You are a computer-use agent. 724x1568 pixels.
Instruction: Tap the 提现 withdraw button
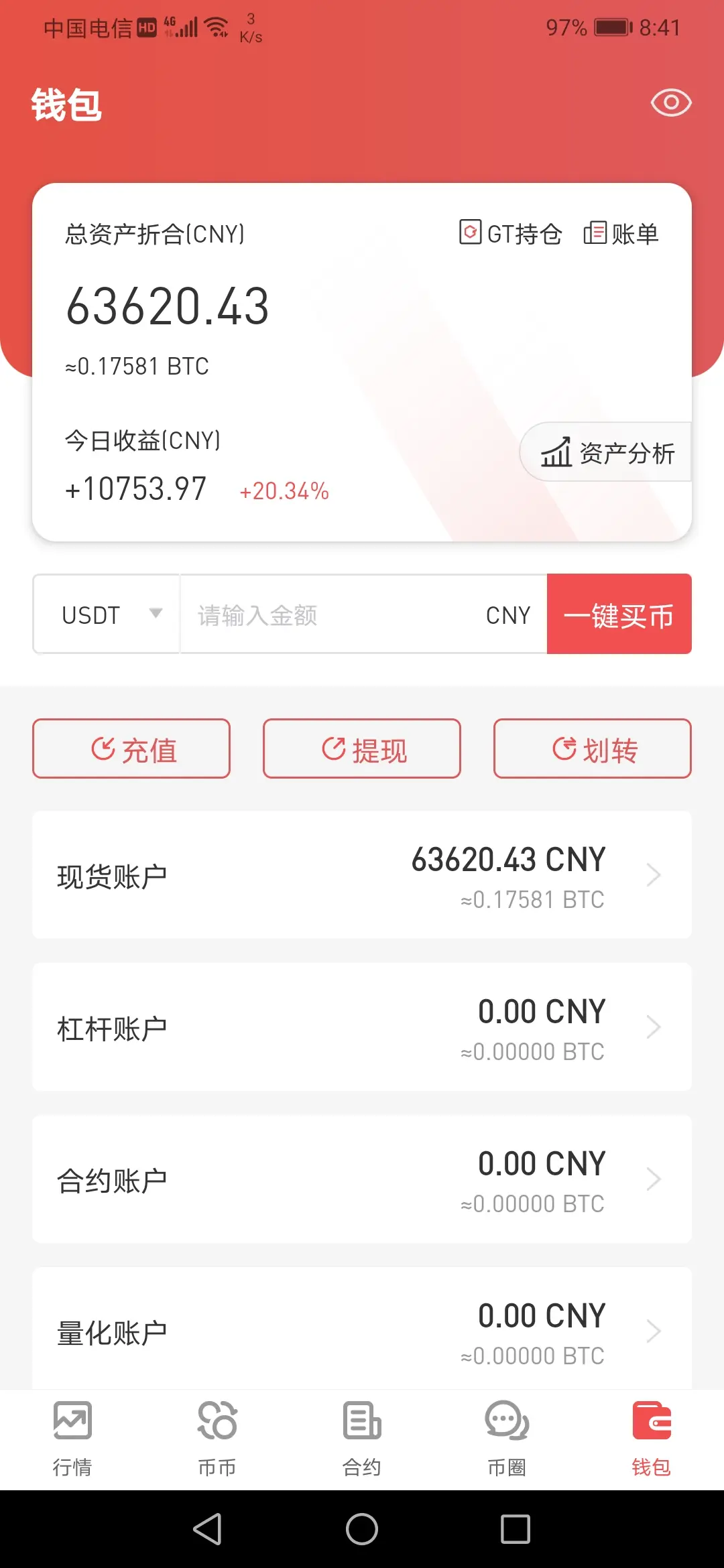tap(362, 748)
